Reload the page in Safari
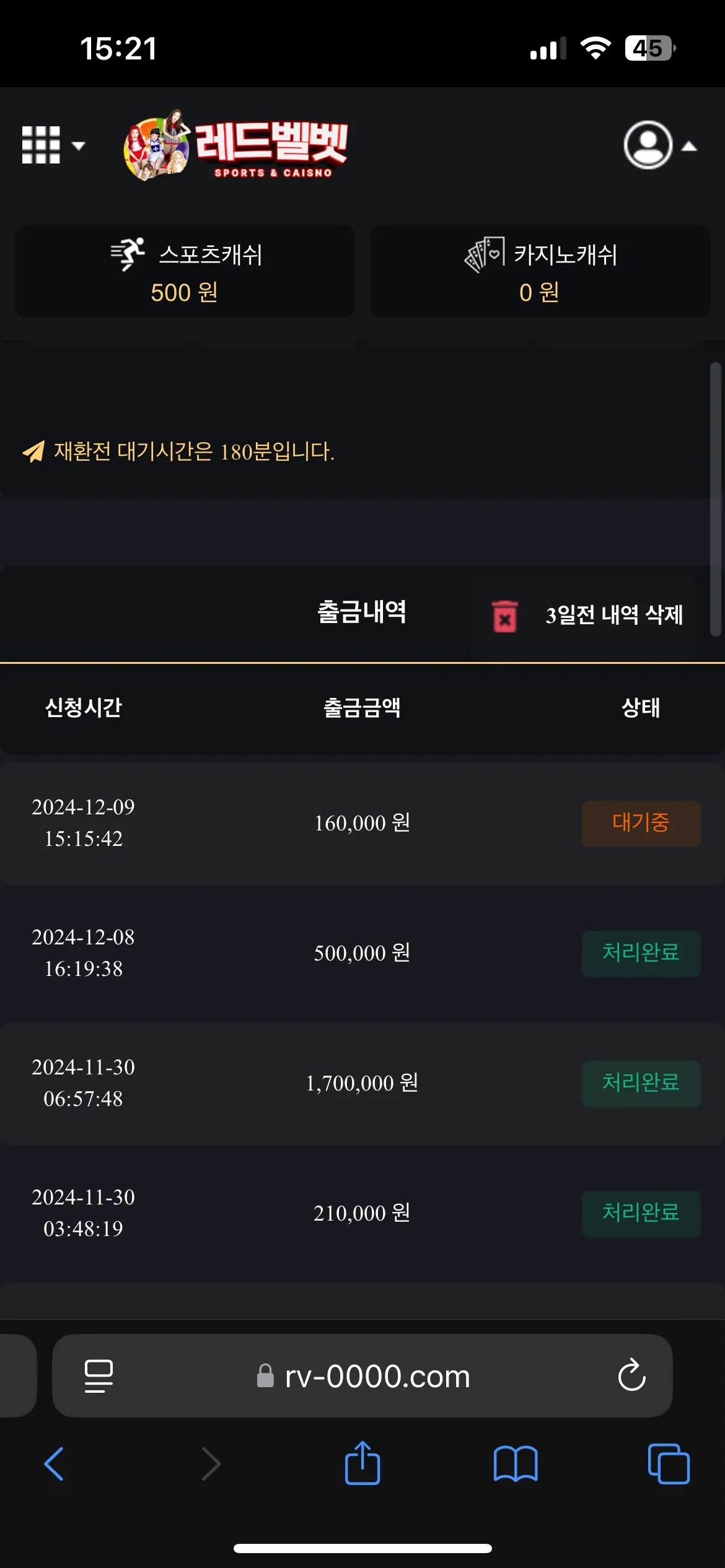Screen dimensions: 725x1568 click(631, 1376)
